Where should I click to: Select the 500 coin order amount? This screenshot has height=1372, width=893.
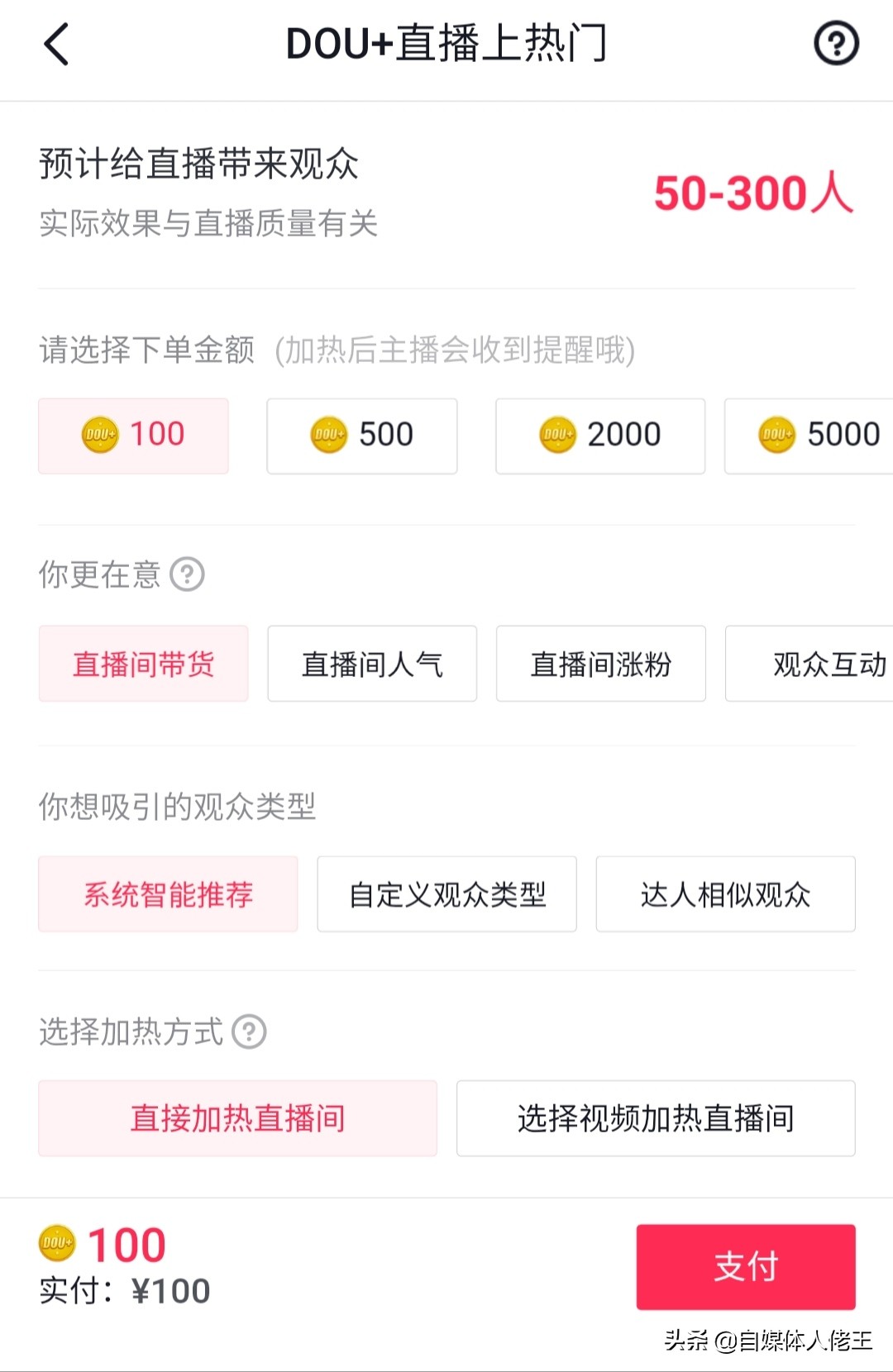[x=361, y=436]
